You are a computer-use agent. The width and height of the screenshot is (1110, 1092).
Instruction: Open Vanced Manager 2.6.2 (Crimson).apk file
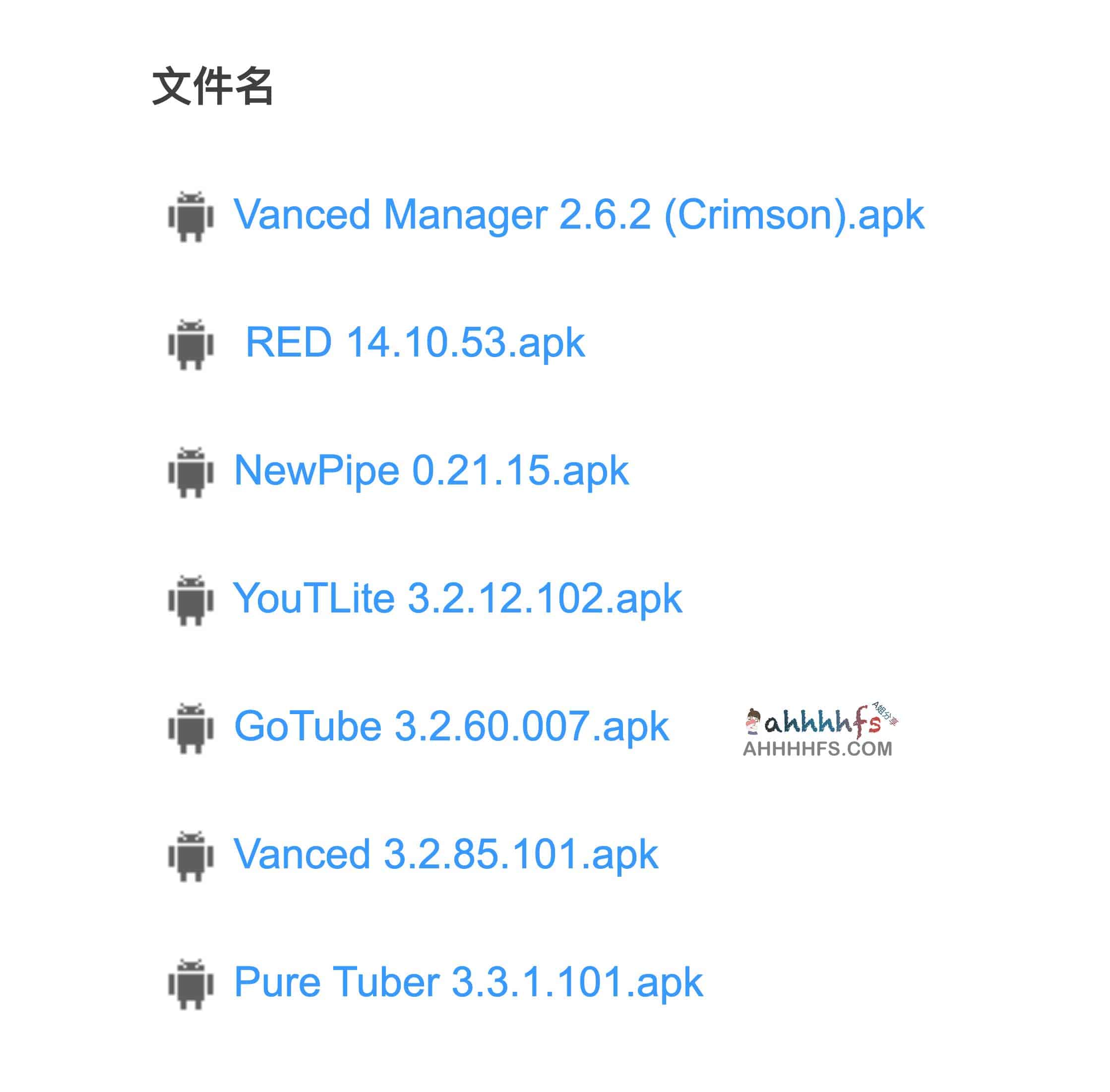point(578,215)
